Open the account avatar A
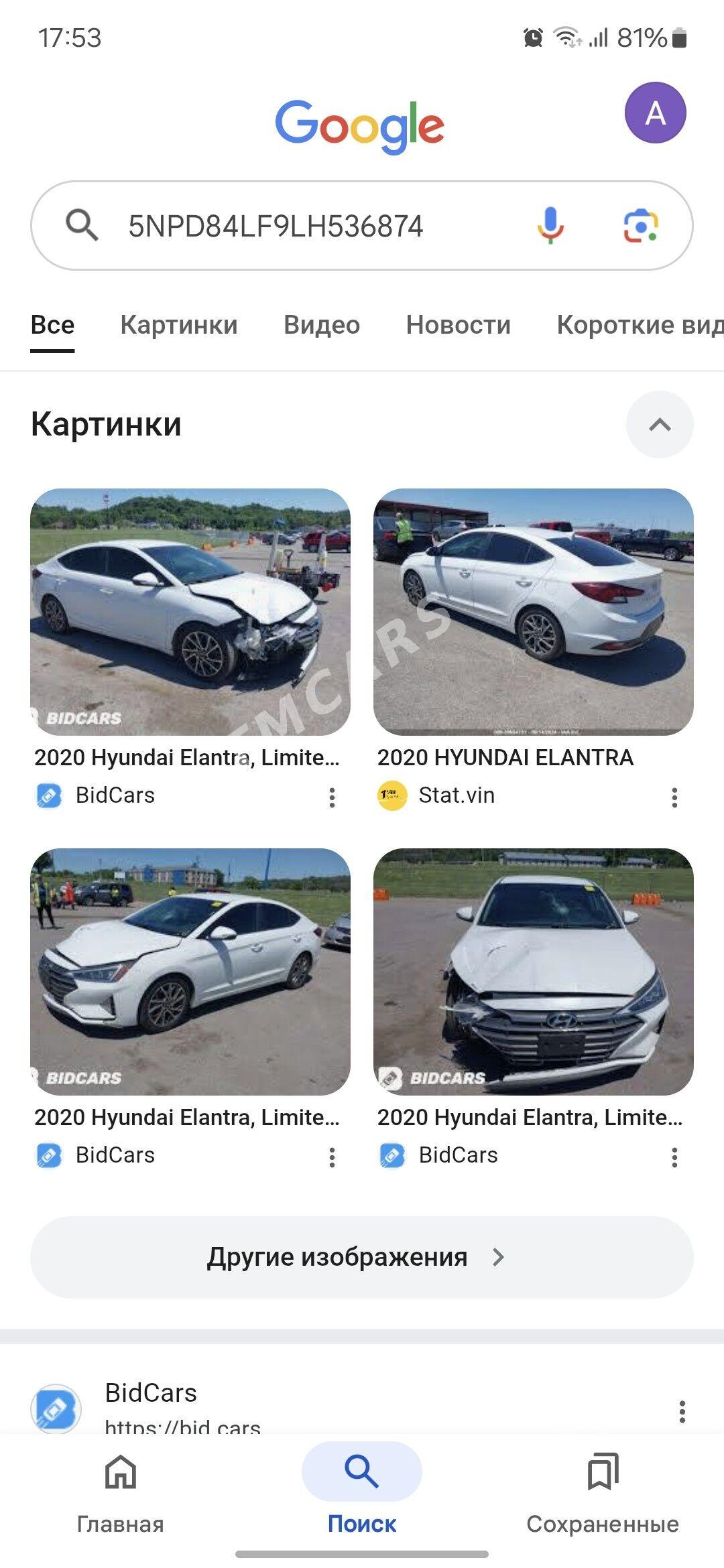Image resolution: width=724 pixels, height=1568 pixels. tap(655, 113)
